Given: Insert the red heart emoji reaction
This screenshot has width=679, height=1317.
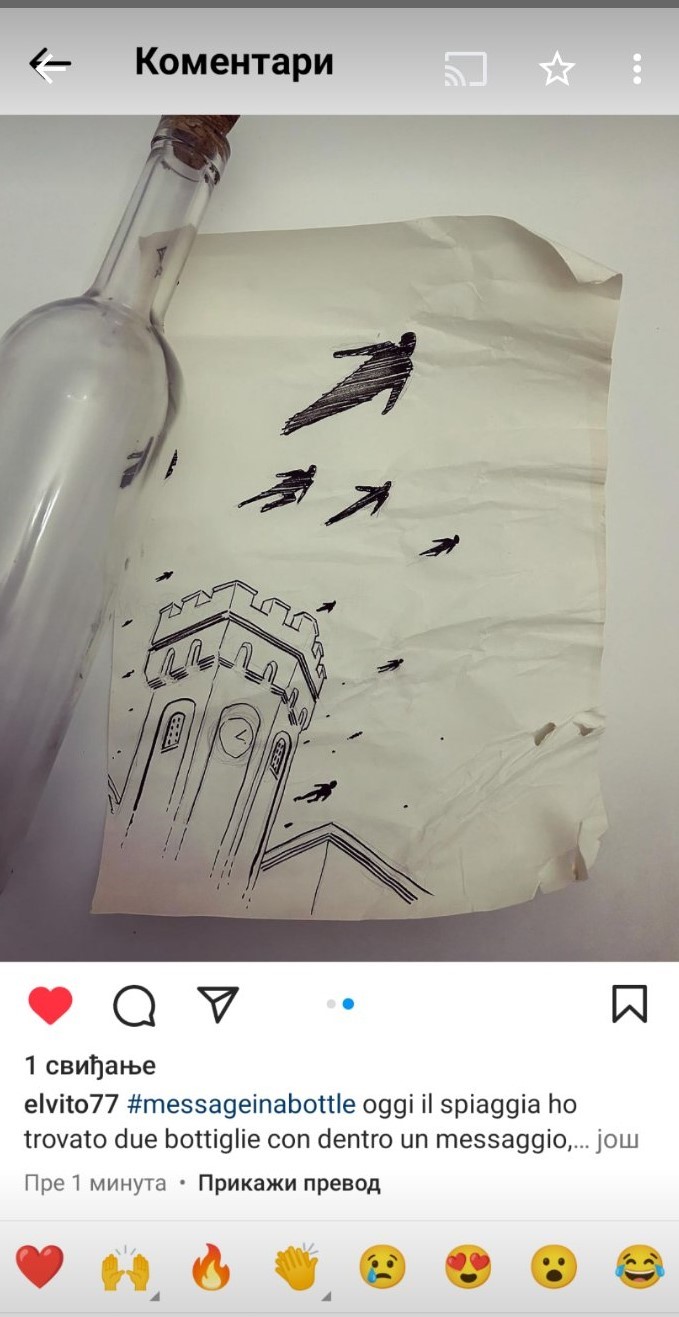Looking at the screenshot, I should pyautogui.click(x=40, y=1268).
